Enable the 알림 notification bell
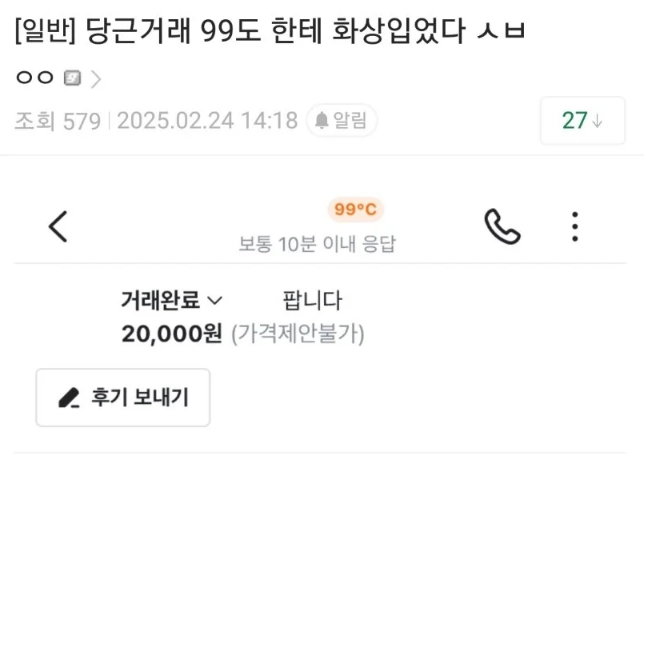Screen dimensions: 646x650 coord(341,121)
